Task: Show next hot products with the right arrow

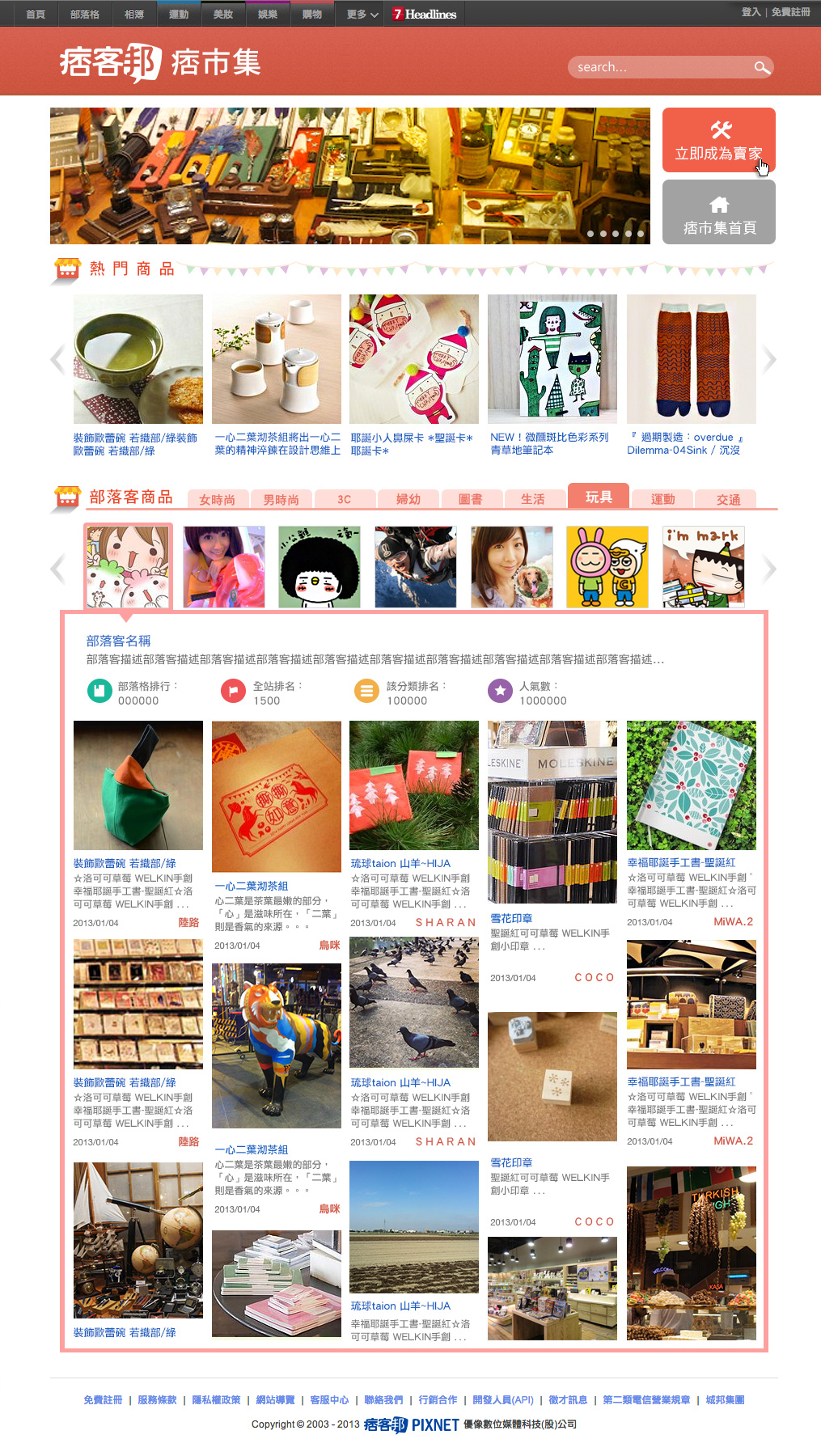Action: pos(769,360)
